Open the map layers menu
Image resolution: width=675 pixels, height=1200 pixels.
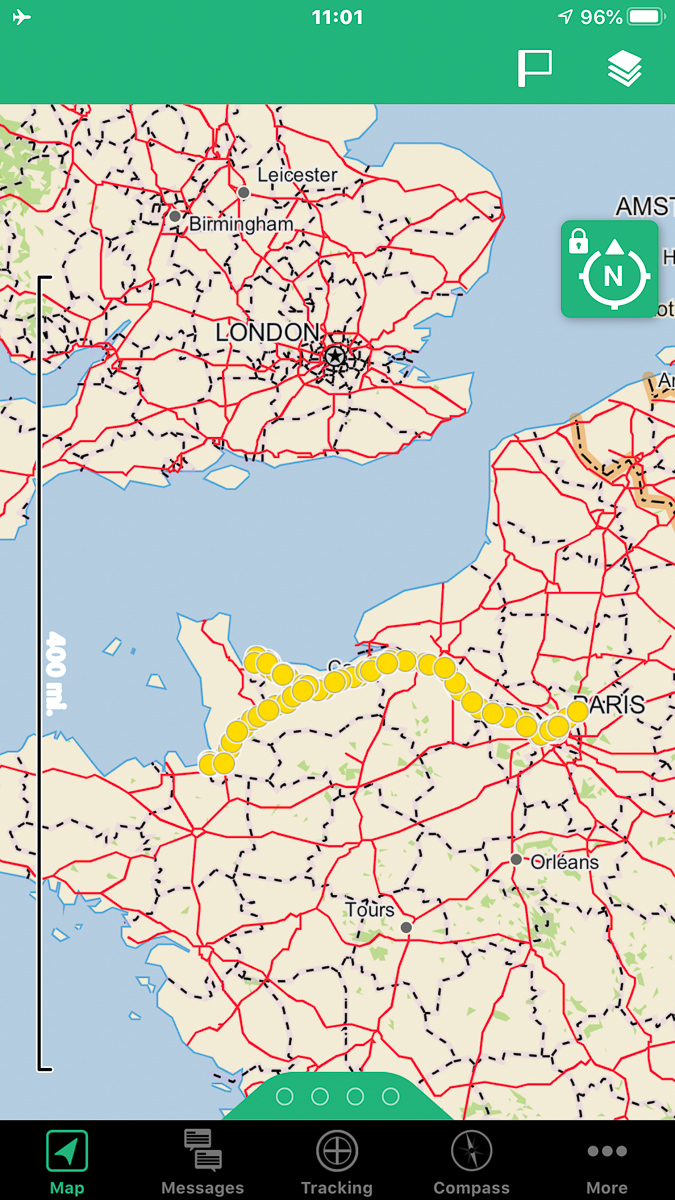point(625,68)
